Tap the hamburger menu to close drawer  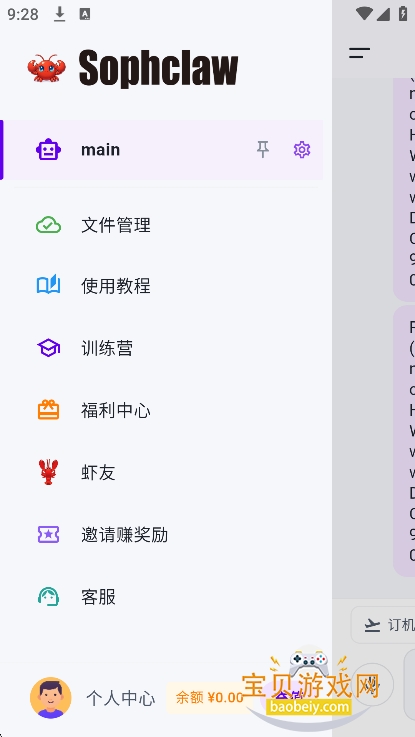click(x=360, y=53)
